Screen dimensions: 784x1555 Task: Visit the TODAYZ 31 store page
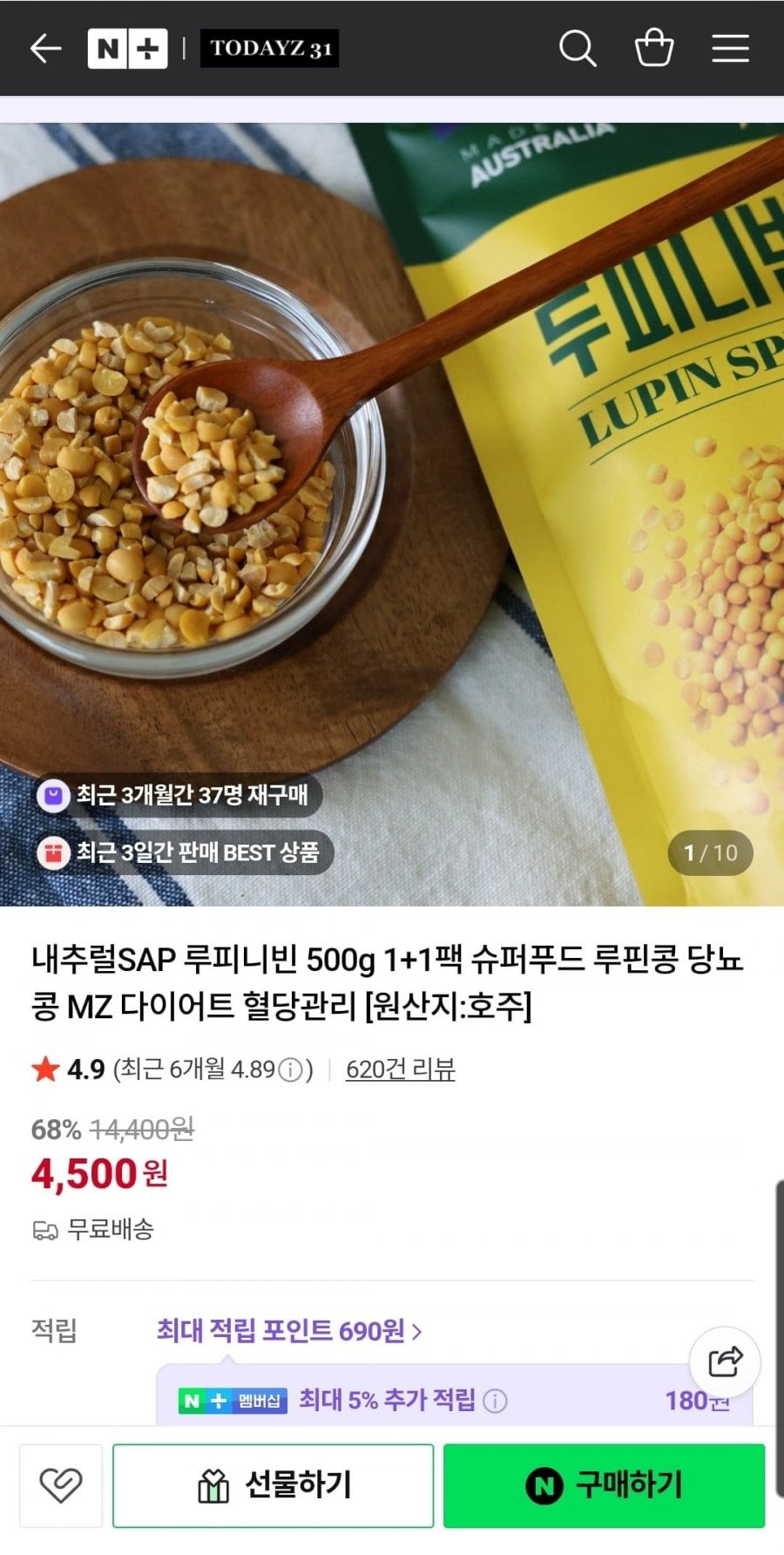click(x=270, y=49)
